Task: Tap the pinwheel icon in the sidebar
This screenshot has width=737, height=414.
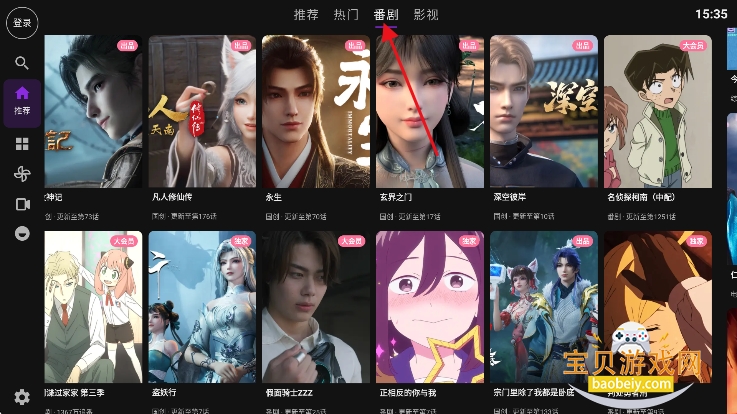Action: tap(22, 174)
